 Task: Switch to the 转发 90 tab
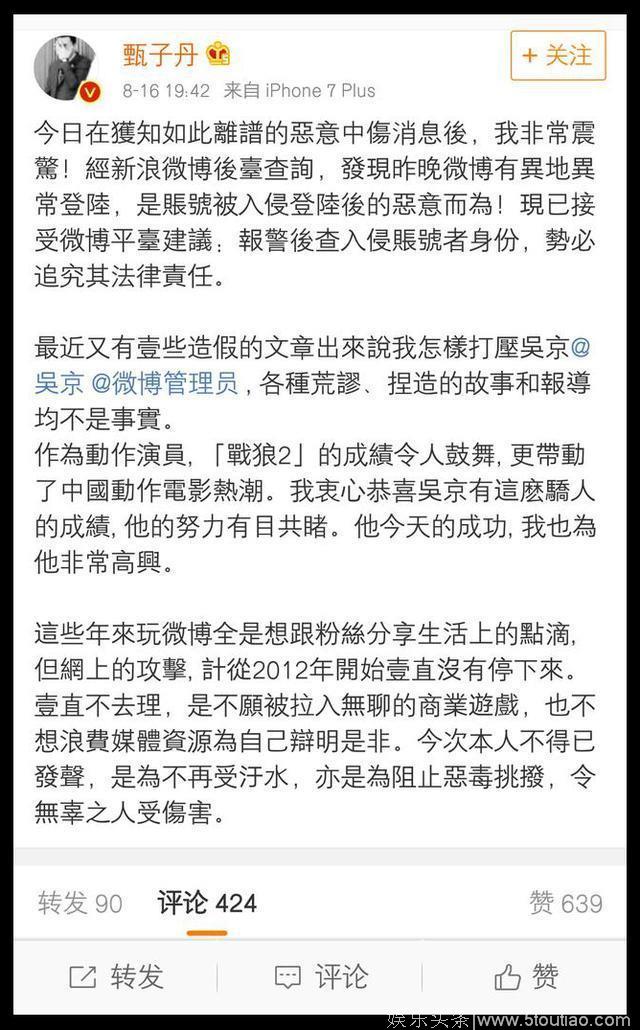pos(80,903)
